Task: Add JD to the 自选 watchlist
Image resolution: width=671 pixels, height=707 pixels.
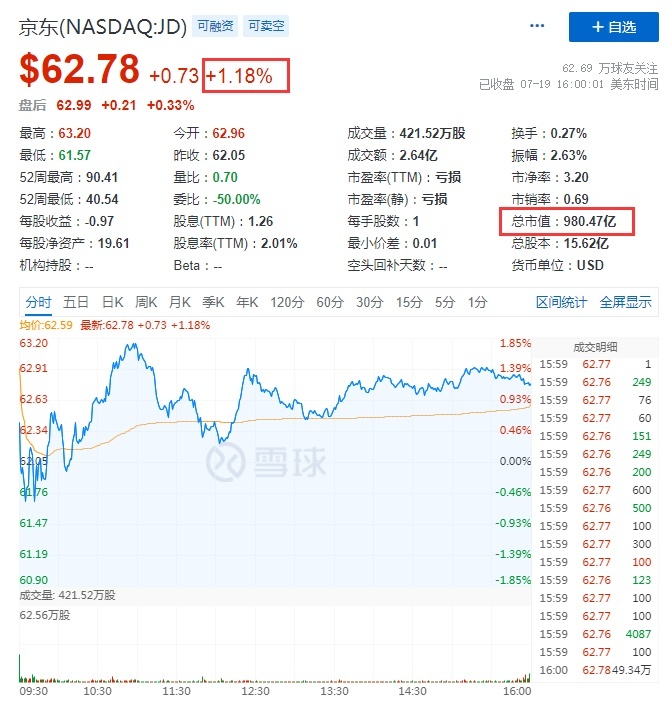Action: [614, 27]
